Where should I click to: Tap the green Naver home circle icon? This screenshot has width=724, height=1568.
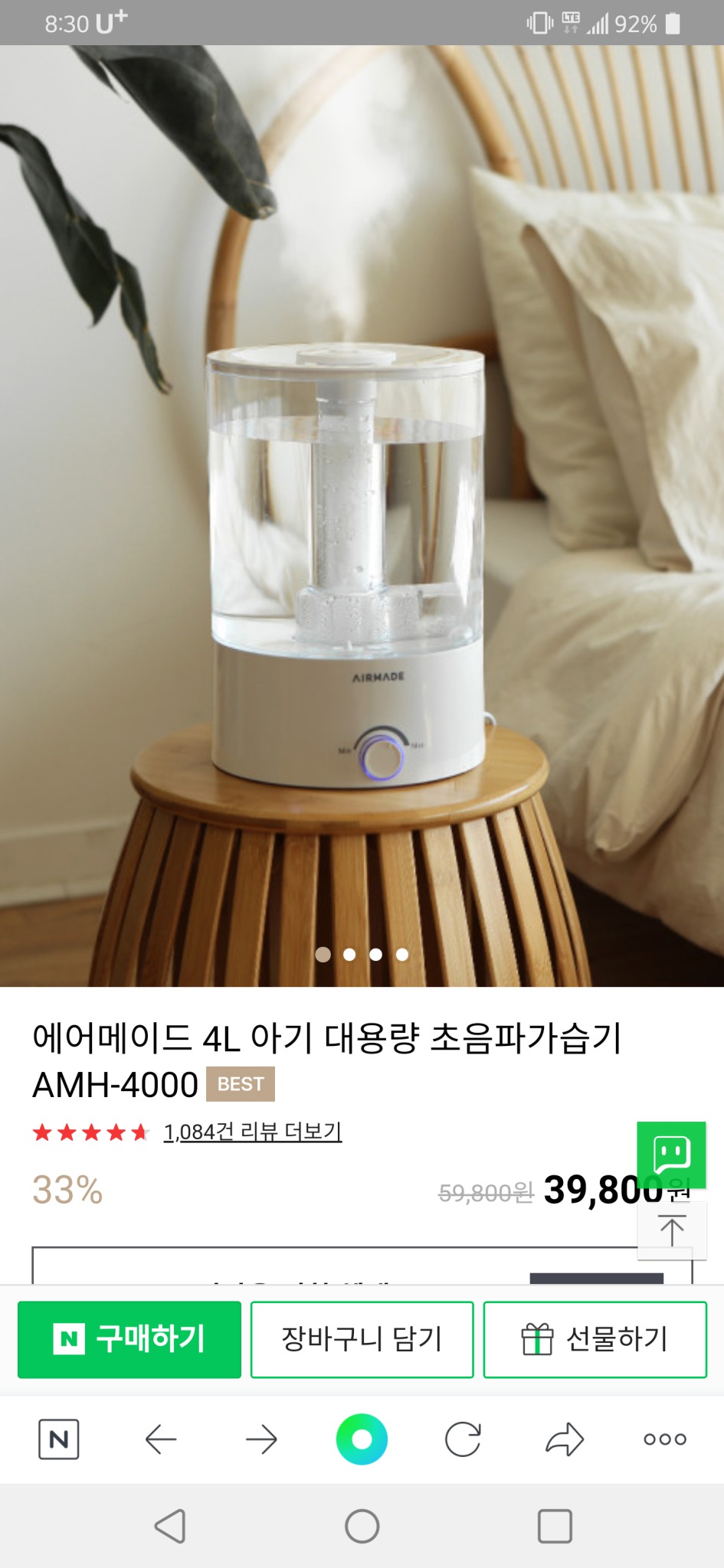point(362,1439)
